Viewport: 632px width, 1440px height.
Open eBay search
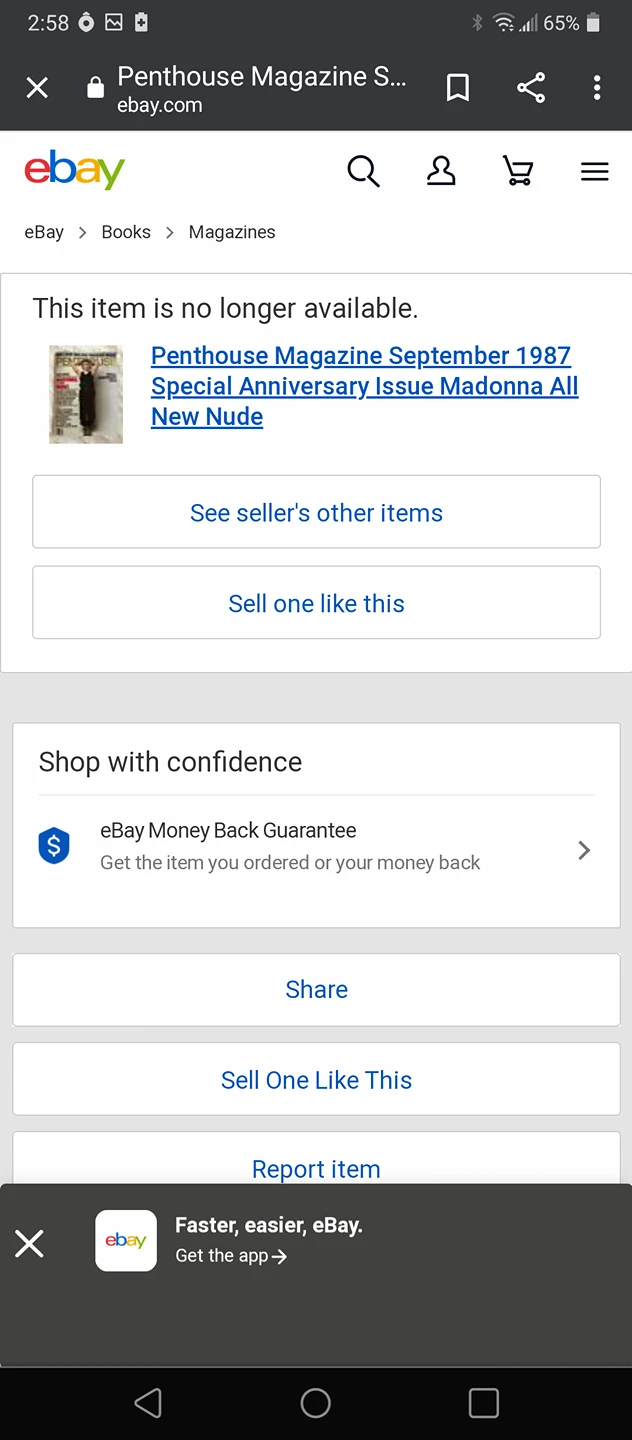pos(363,172)
